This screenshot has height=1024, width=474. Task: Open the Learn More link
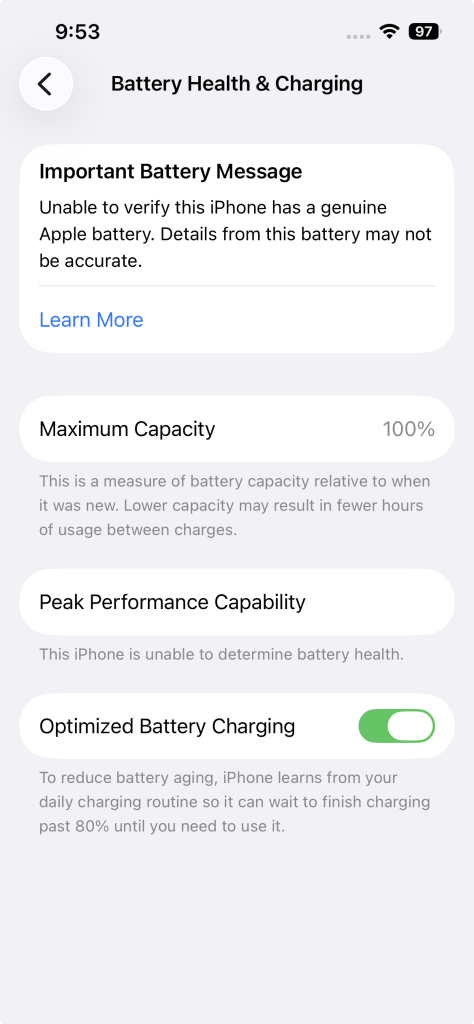[x=91, y=319]
